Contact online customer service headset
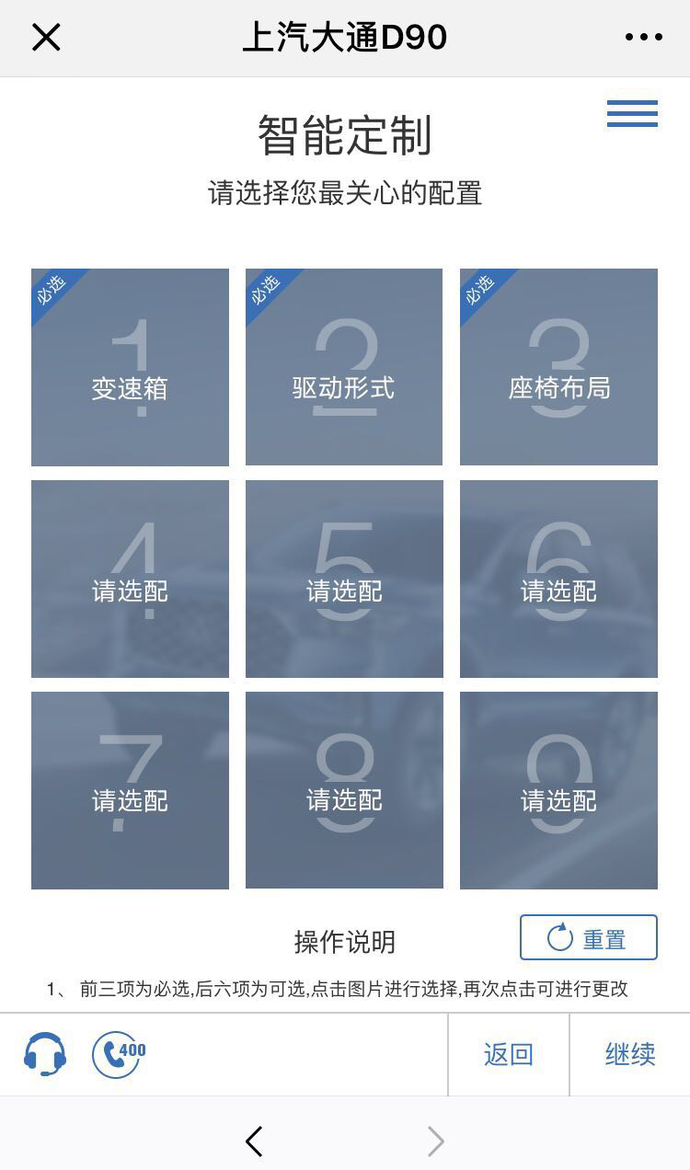This screenshot has width=690, height=1170. click(x=45, y=1055)
